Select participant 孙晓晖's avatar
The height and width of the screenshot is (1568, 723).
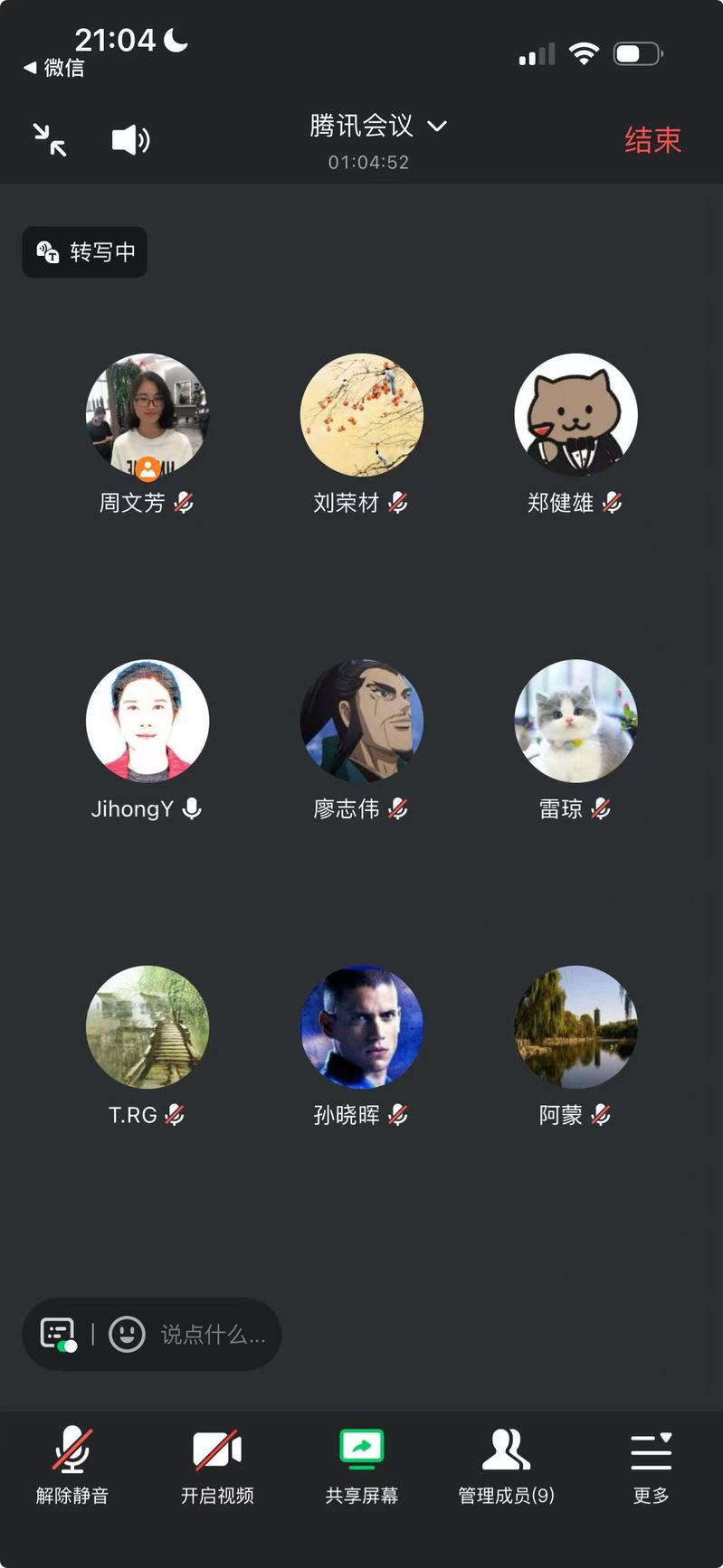[362, 1027]
